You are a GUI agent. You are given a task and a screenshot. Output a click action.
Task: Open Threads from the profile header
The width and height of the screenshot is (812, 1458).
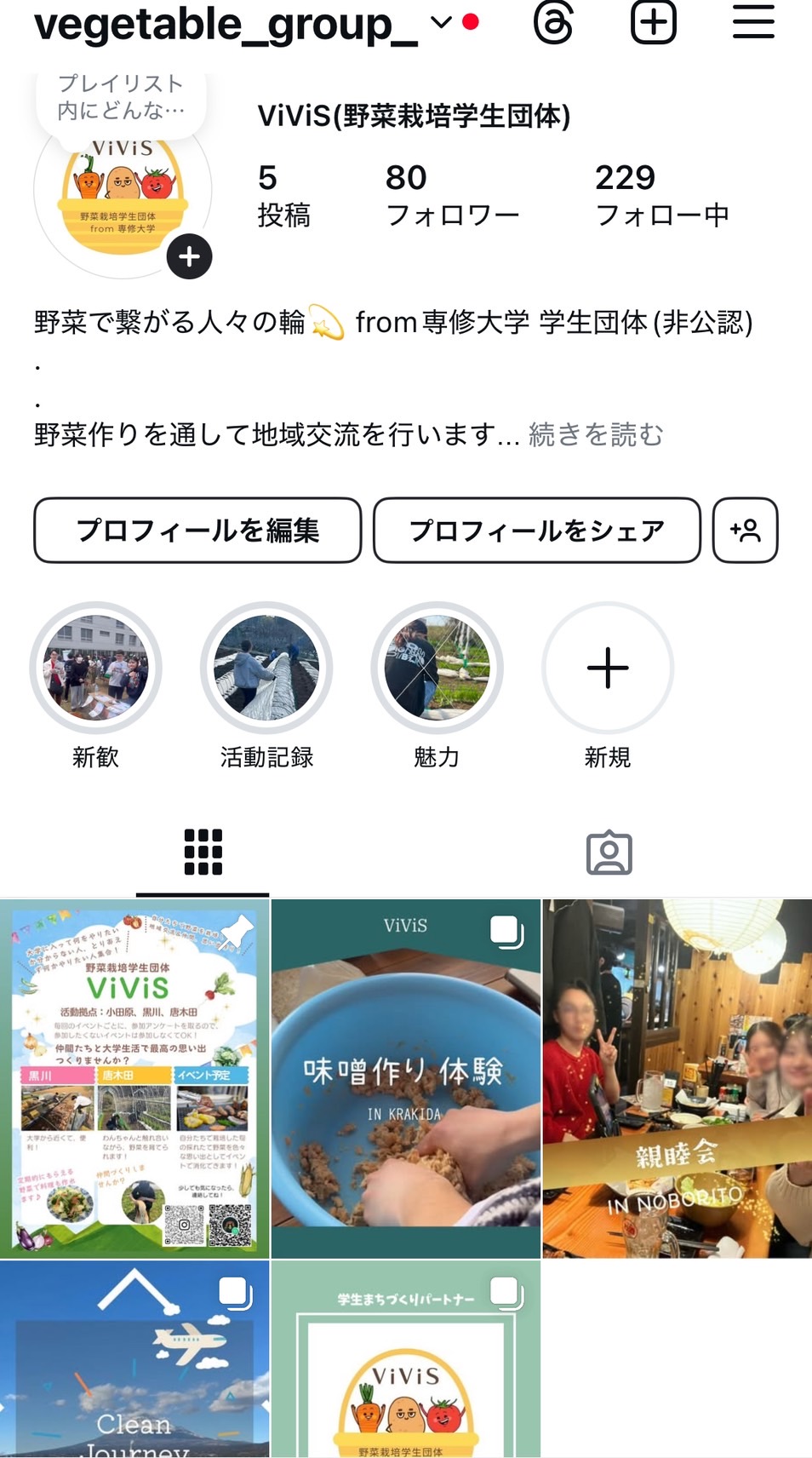(x=553, y=23)
